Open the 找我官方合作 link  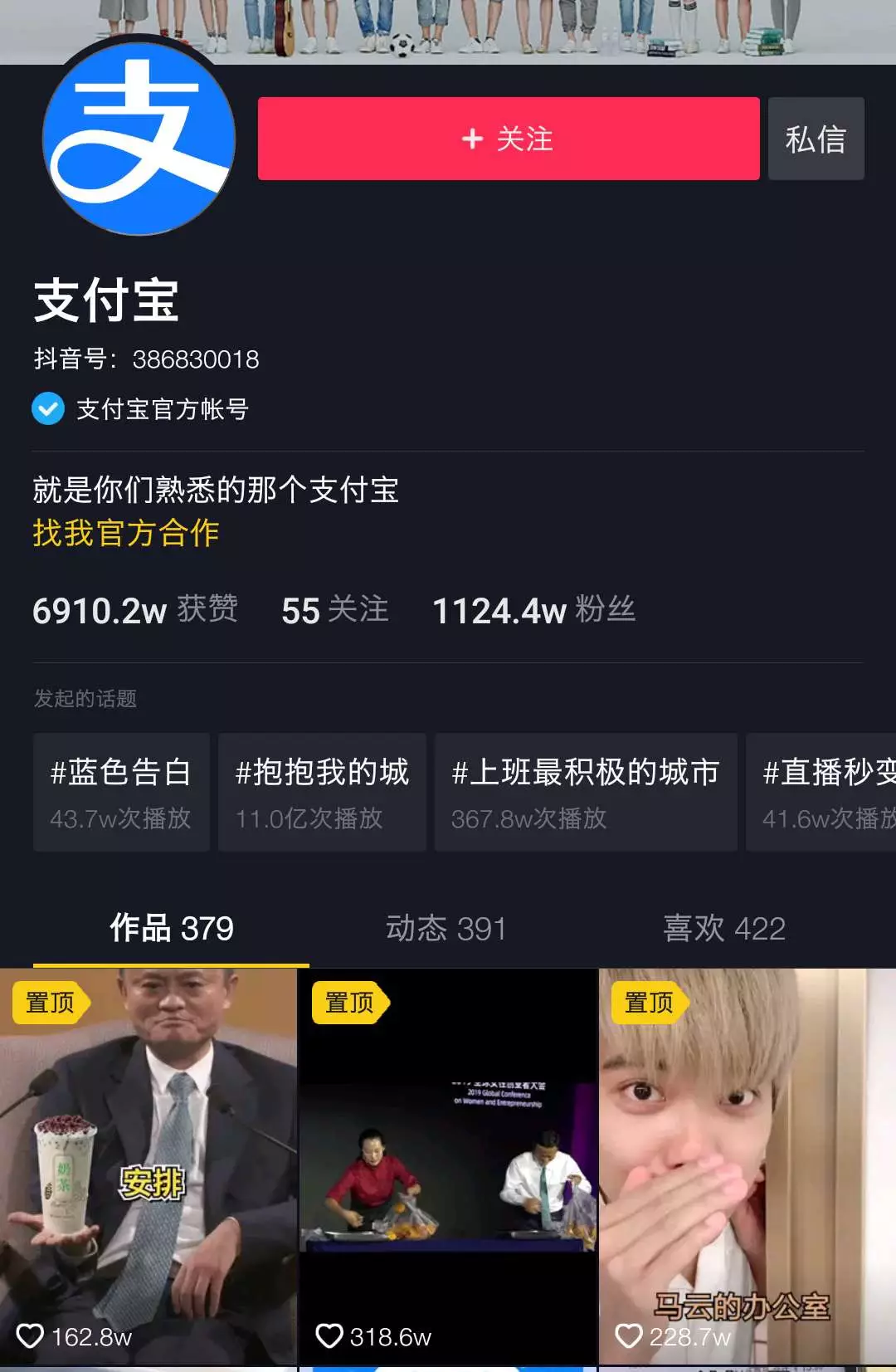click(x=126, y=533)
